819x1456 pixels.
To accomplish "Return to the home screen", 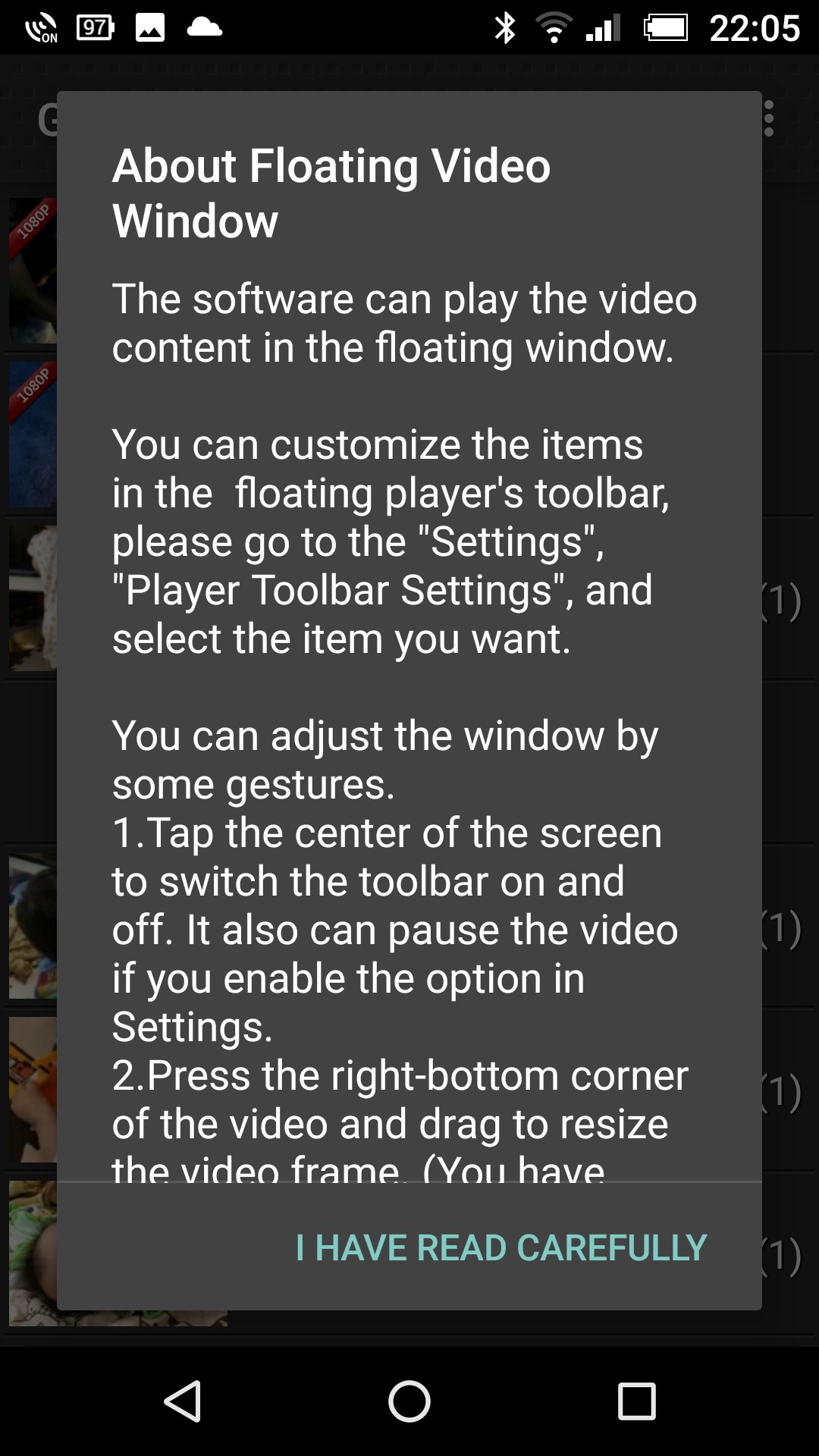I will click(409, 1401).
